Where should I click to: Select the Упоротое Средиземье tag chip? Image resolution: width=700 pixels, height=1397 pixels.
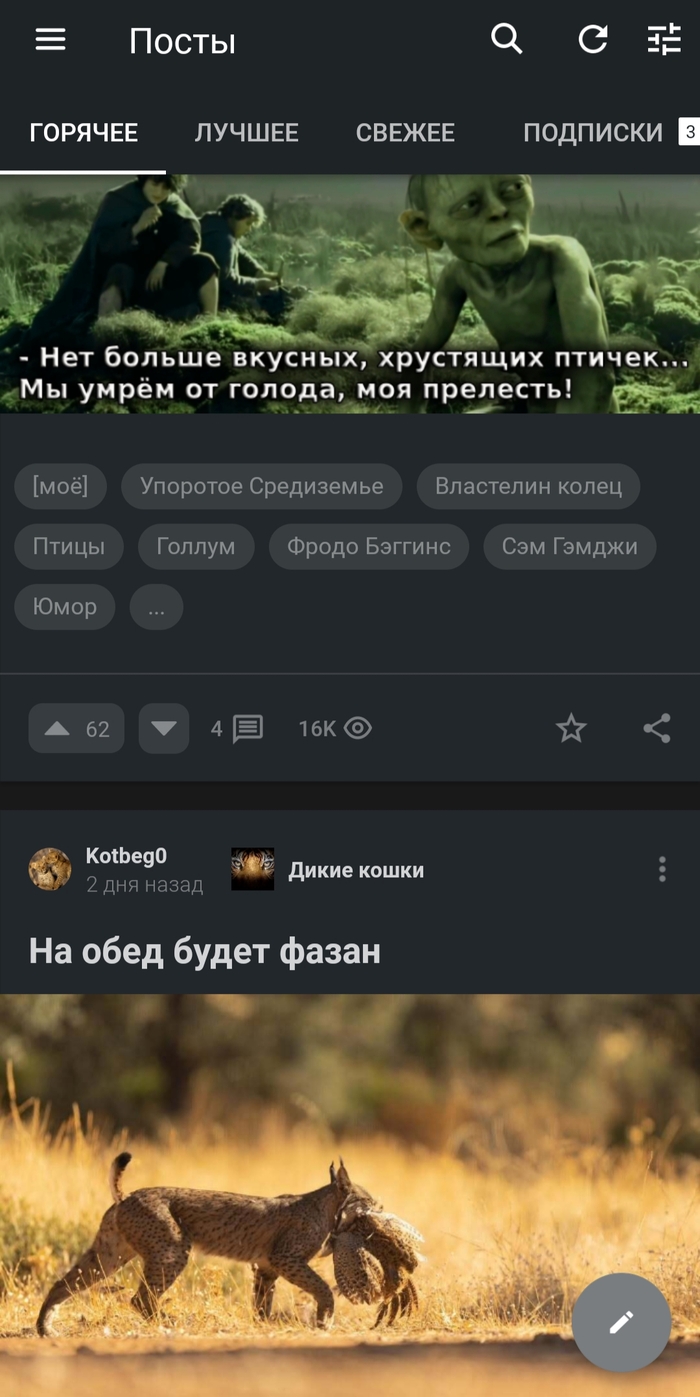261,487
